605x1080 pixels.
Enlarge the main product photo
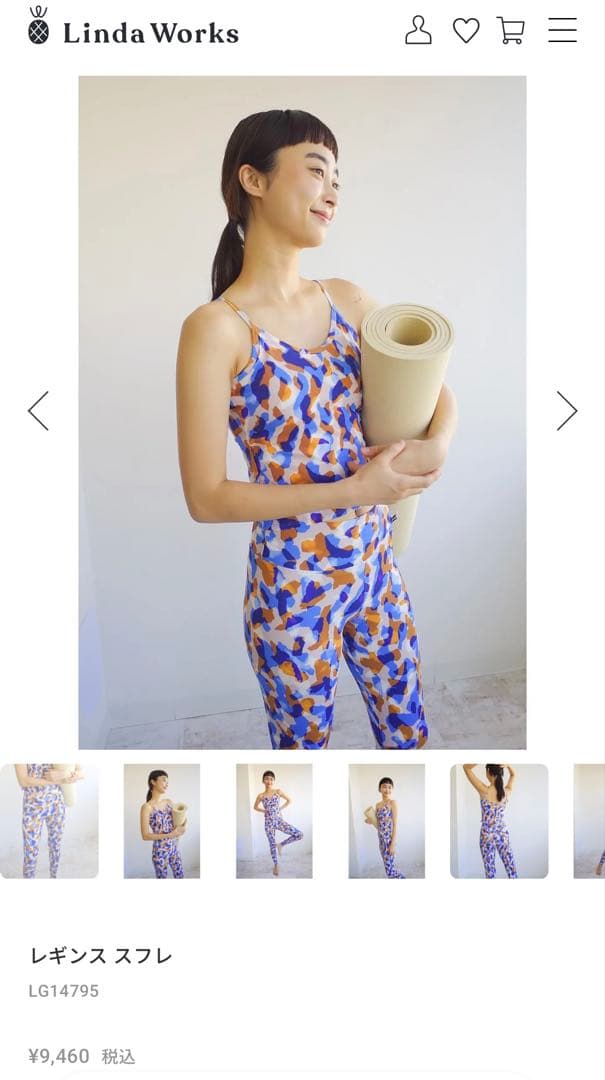[302, 411]
